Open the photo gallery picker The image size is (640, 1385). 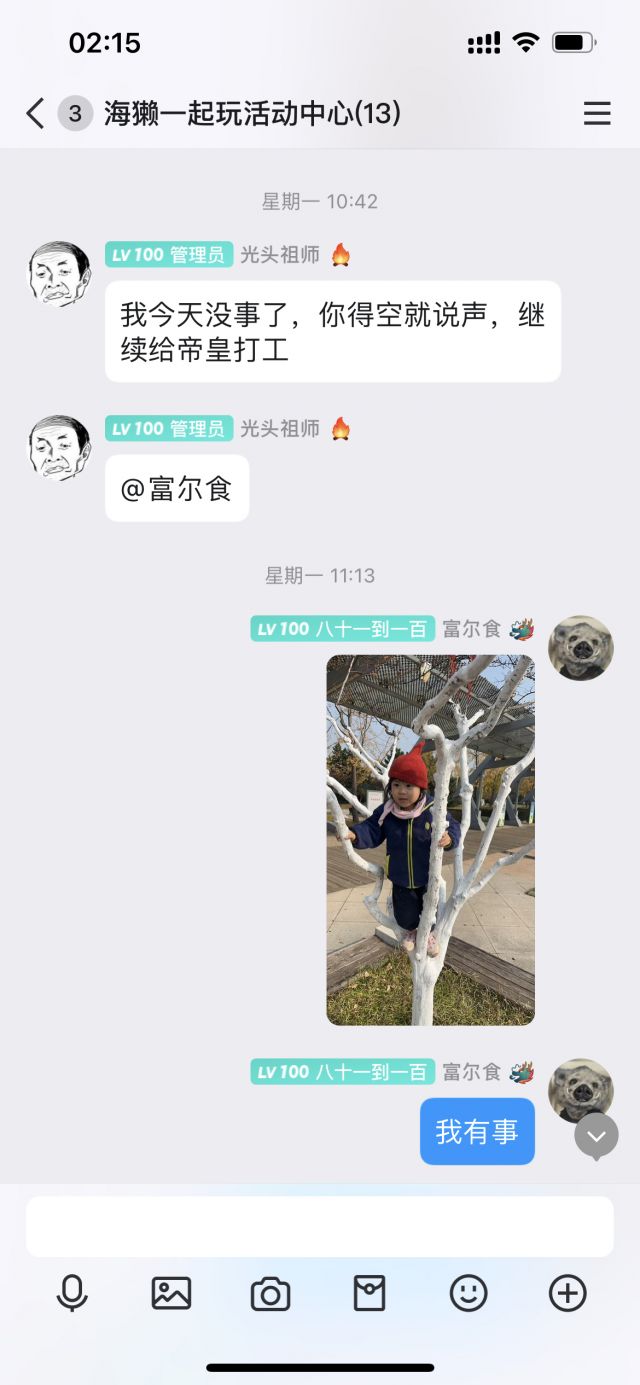(x=171, y=1294)
